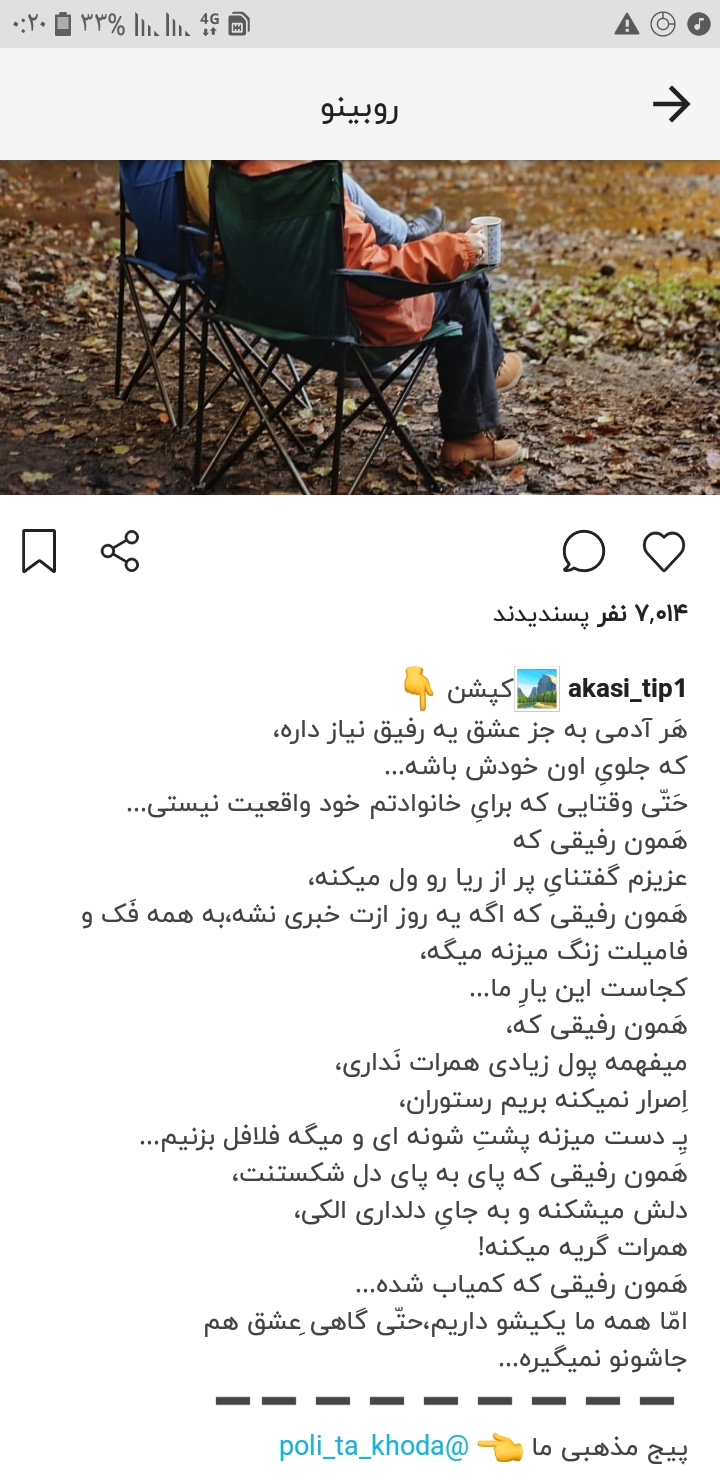Open the @poli_ta_khoda mention link
This screenshot has height=1480, width=720.
pyautogui.click(x=374, y=1446)
